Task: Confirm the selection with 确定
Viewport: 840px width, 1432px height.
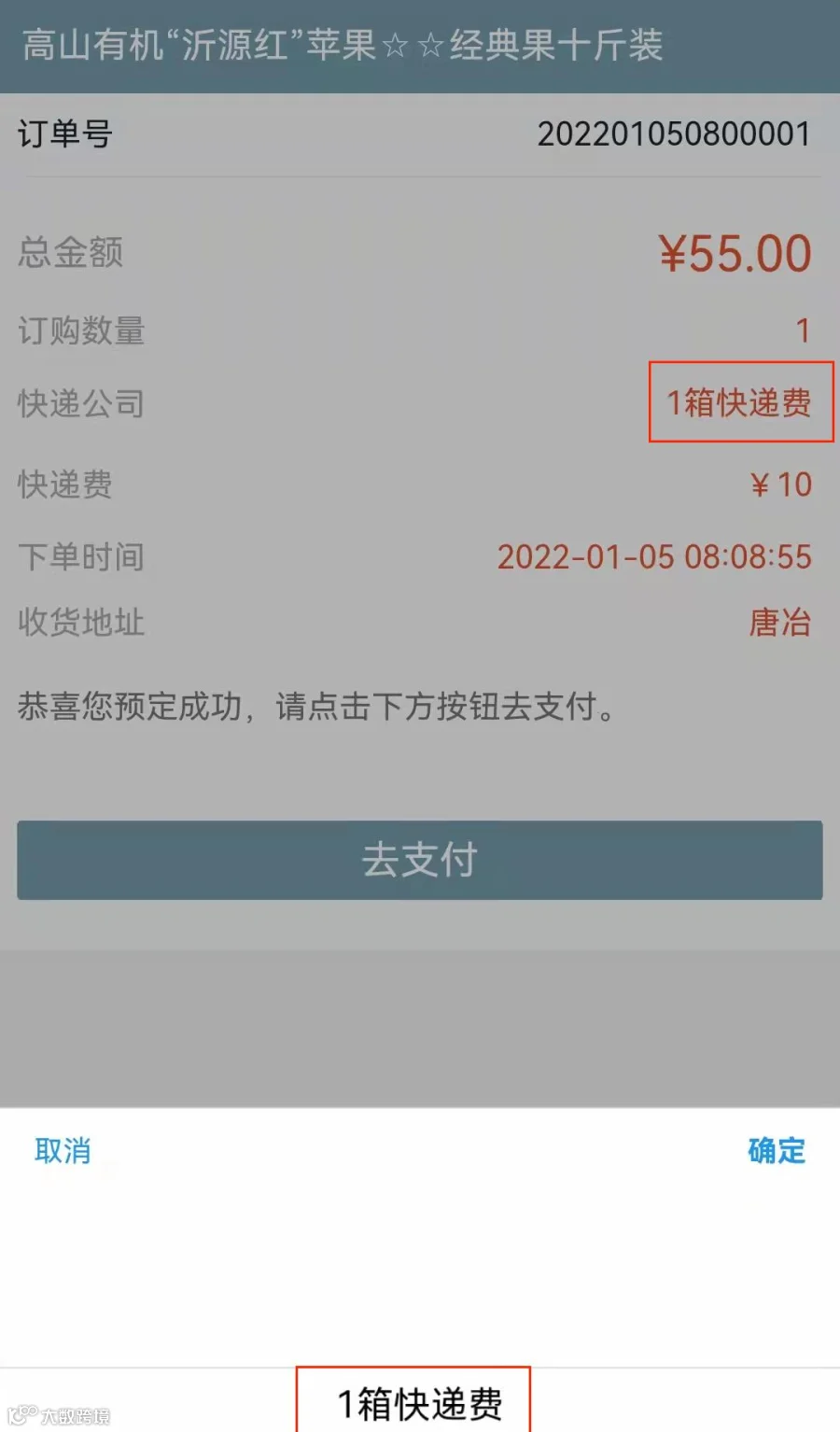Action: pos(777,1150)
